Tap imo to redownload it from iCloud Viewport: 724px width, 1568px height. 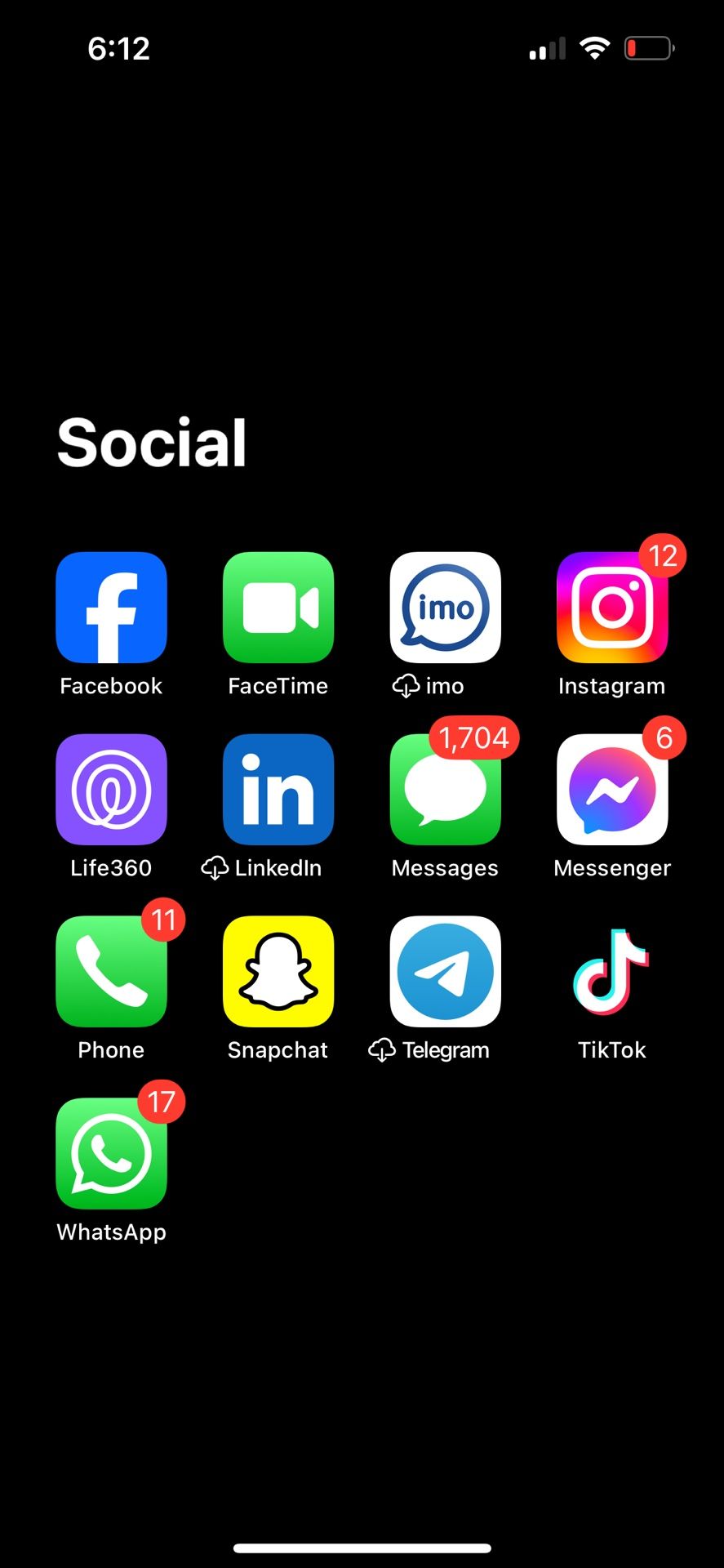tap(445, 608)
